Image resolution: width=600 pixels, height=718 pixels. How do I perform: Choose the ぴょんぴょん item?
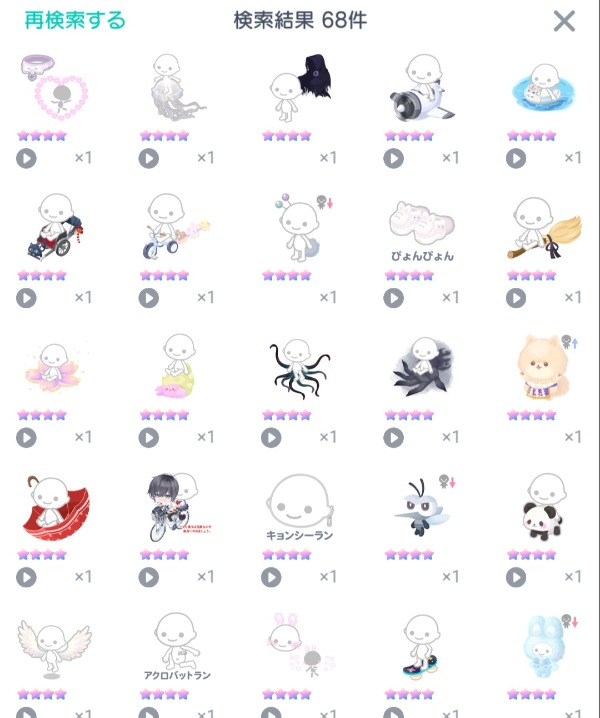coord(420,230)
